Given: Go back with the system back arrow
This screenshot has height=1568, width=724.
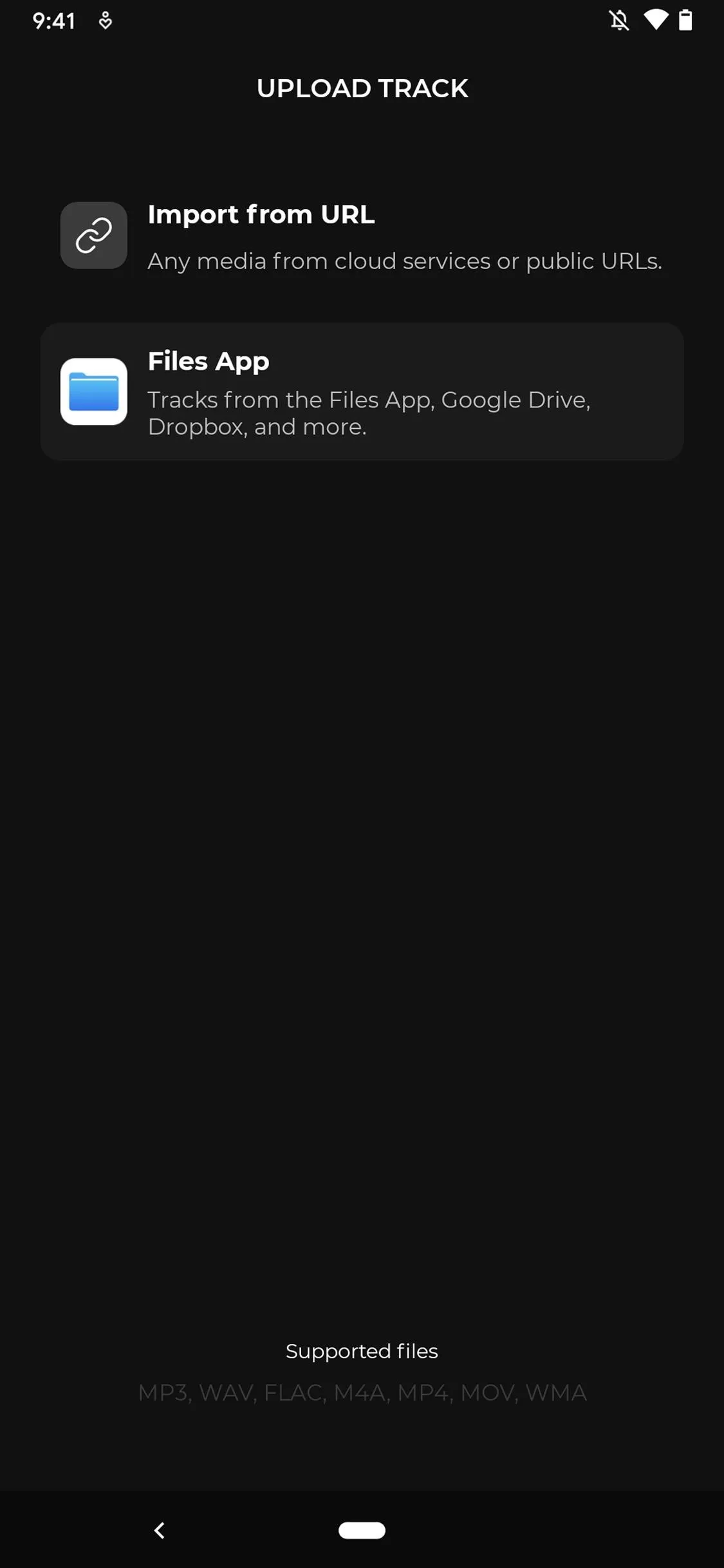Looking at the screenshot, I should tap(160, 1530).
